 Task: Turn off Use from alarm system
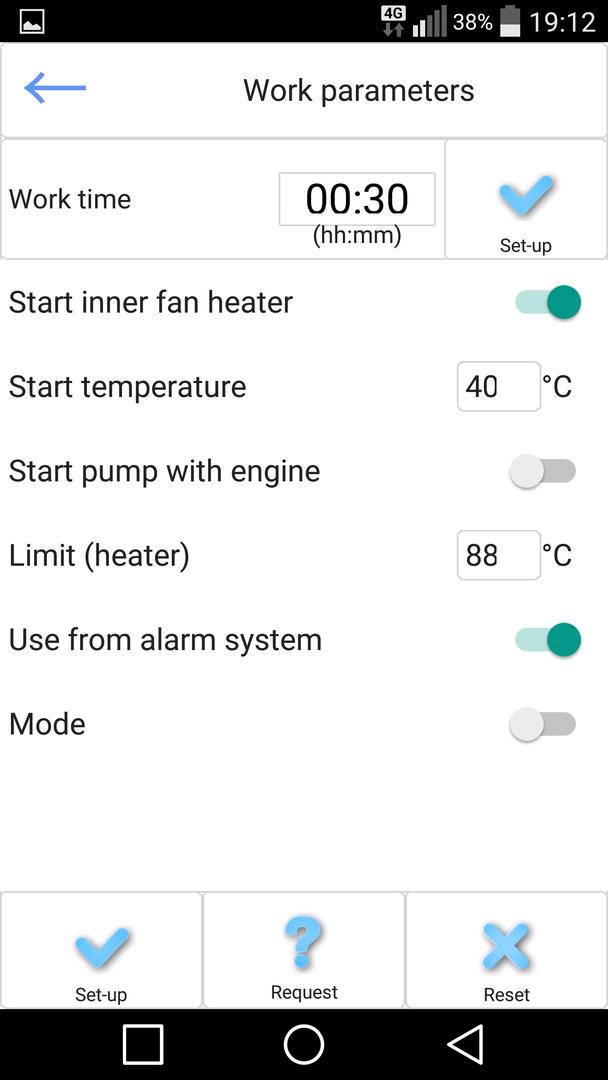click(547, 639)
